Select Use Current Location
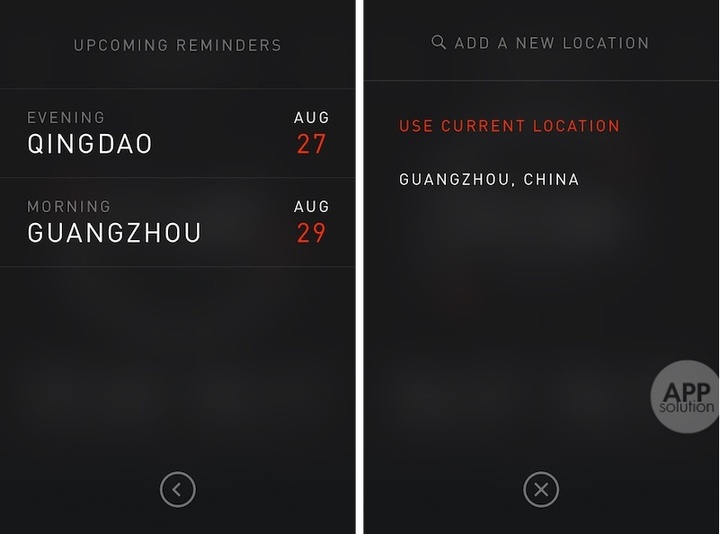This screenshot has height=534, width=720. click(x=509, y=126)
